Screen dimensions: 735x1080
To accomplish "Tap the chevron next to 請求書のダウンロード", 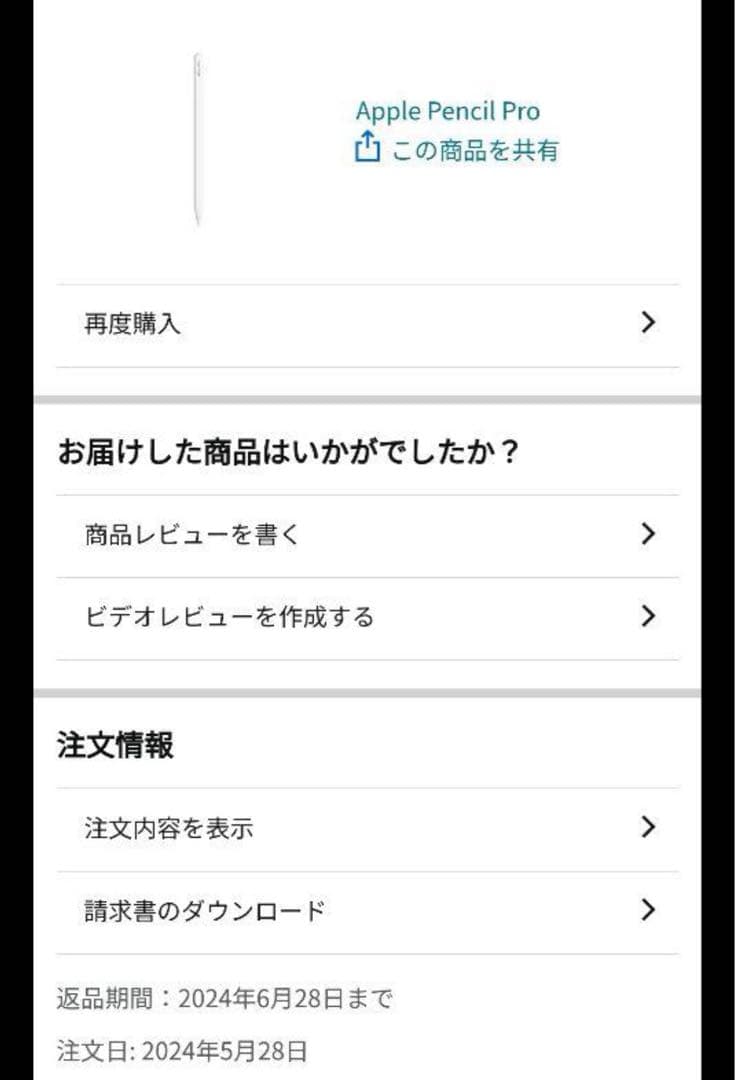I will click(650, 910).
